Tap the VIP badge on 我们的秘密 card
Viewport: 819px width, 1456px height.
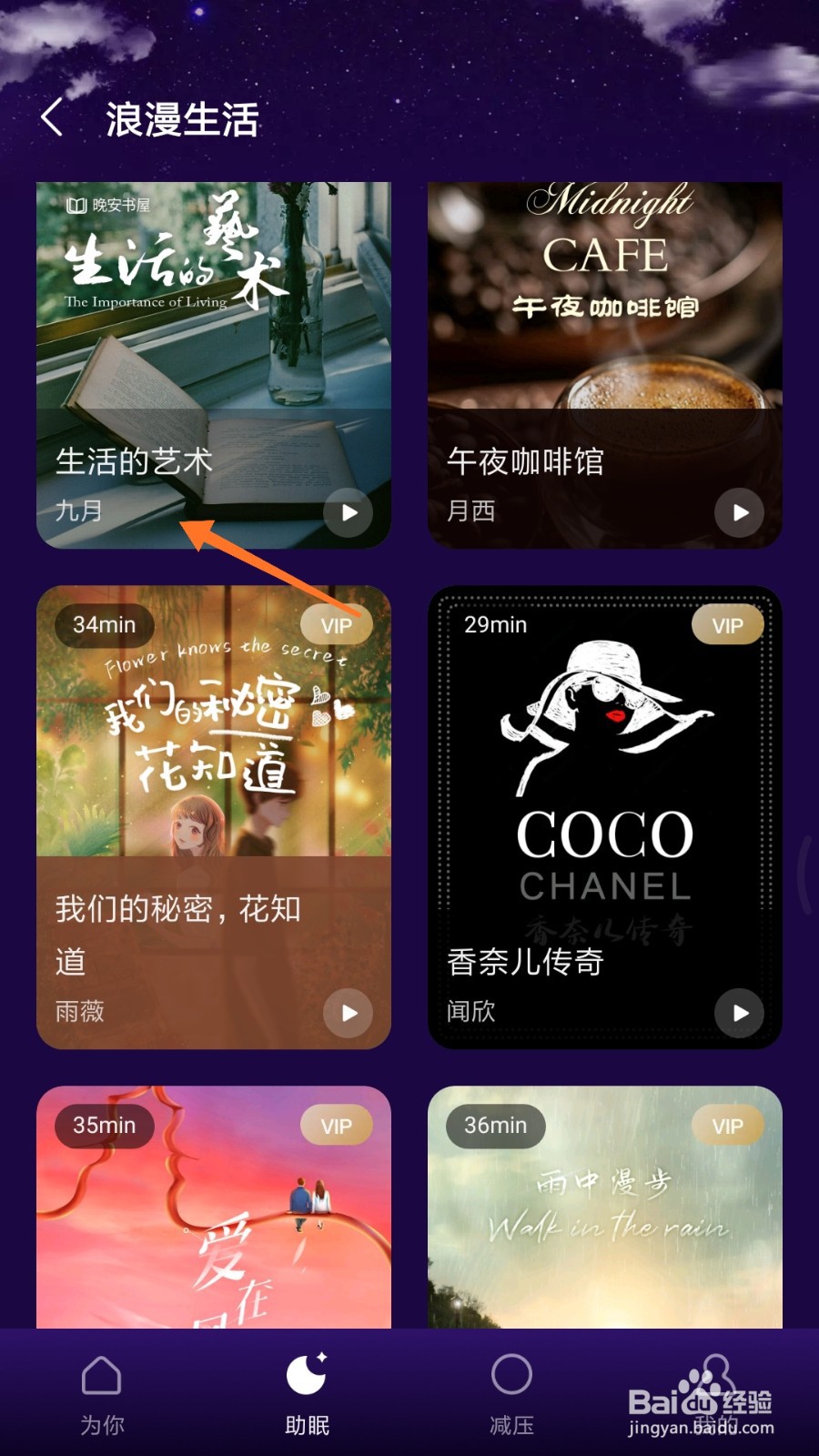pos(335,624)
